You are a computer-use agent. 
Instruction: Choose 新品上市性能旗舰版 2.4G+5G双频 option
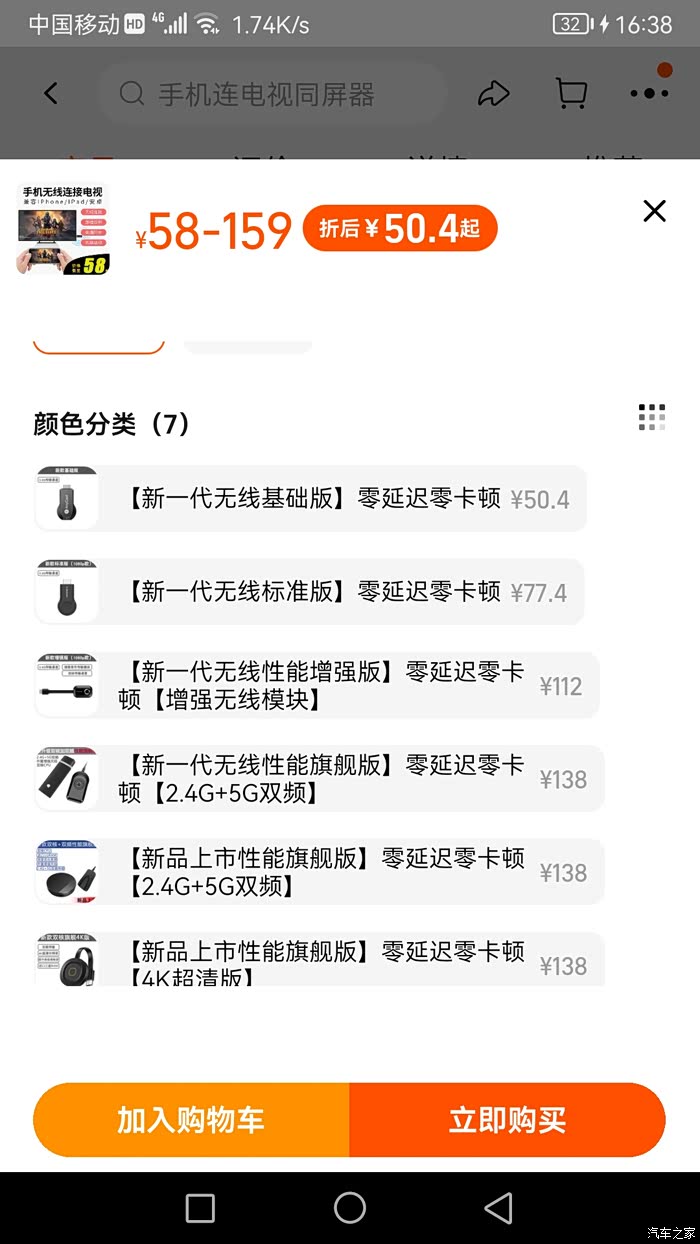[x=318, y=873]
